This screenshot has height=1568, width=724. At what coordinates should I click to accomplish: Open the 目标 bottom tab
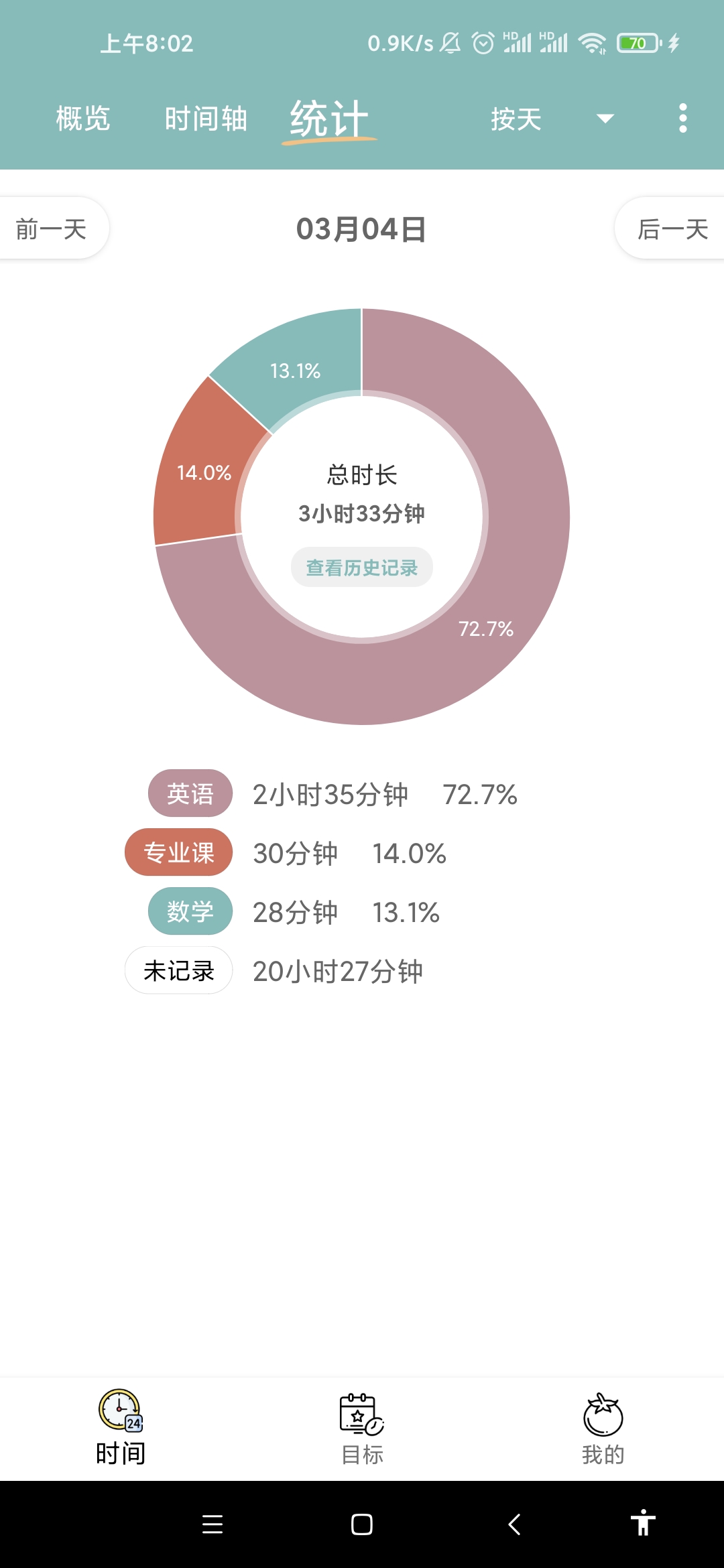(362, 1427)
